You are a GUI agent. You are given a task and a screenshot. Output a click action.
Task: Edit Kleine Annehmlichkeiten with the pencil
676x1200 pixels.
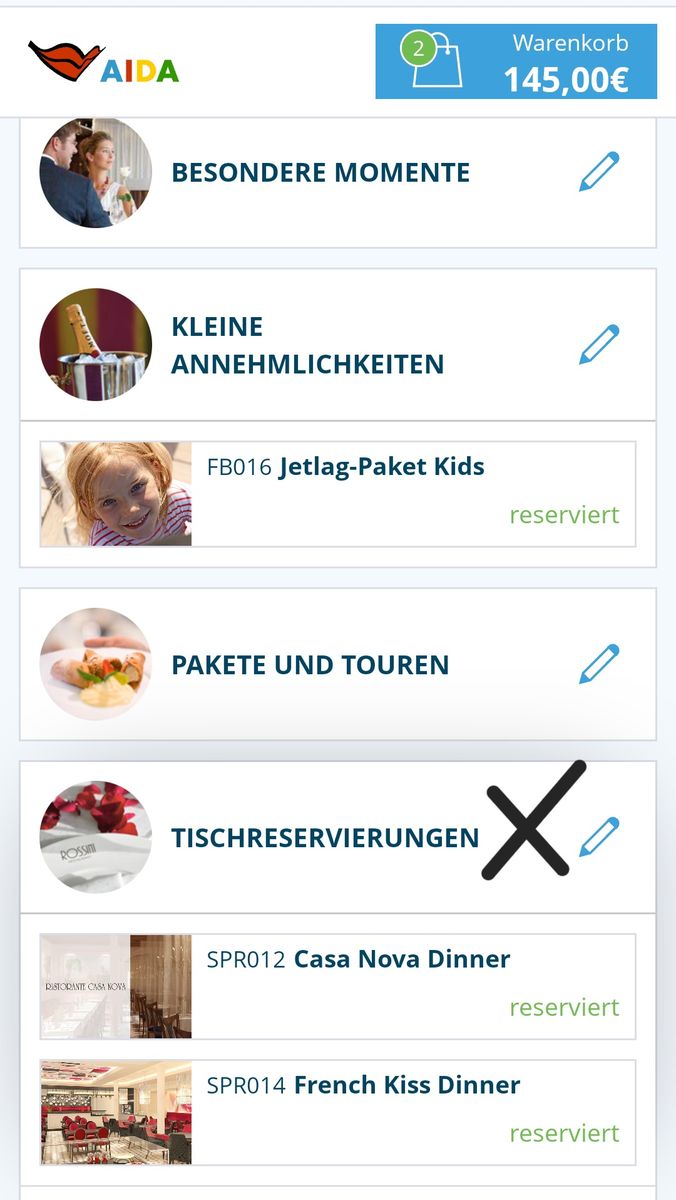[x=599, y=345]
